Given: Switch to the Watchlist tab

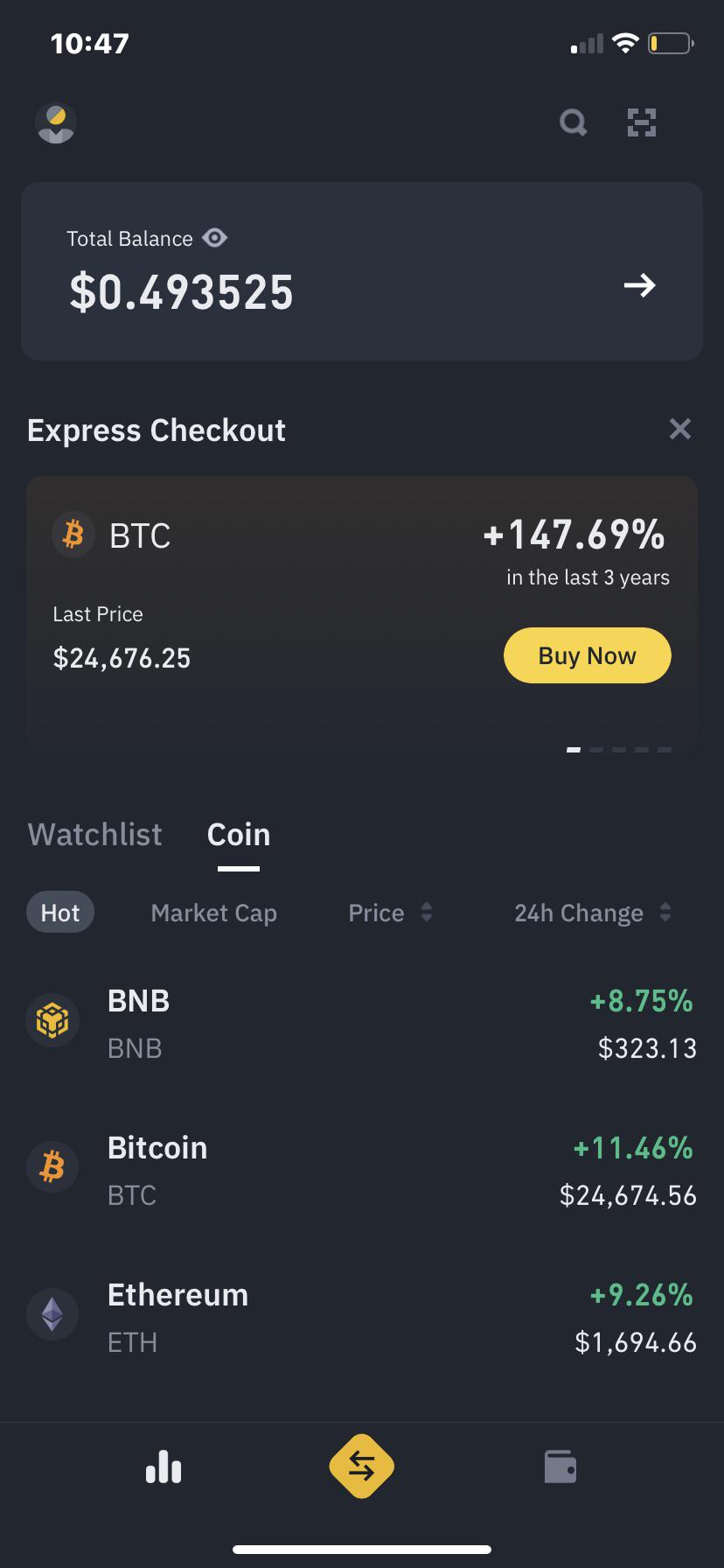Looking at the screenshot, I should tap(94, 834).
